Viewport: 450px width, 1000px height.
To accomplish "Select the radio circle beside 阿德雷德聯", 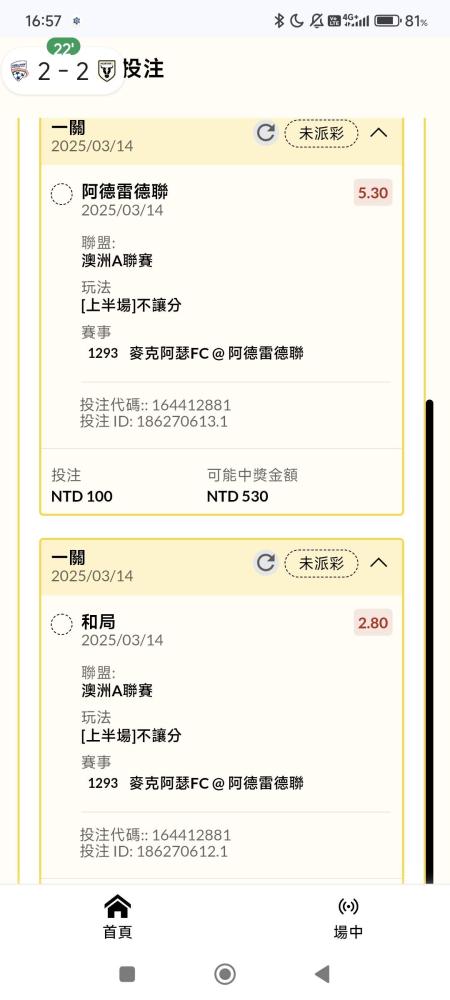I will (x=62, y=195).
